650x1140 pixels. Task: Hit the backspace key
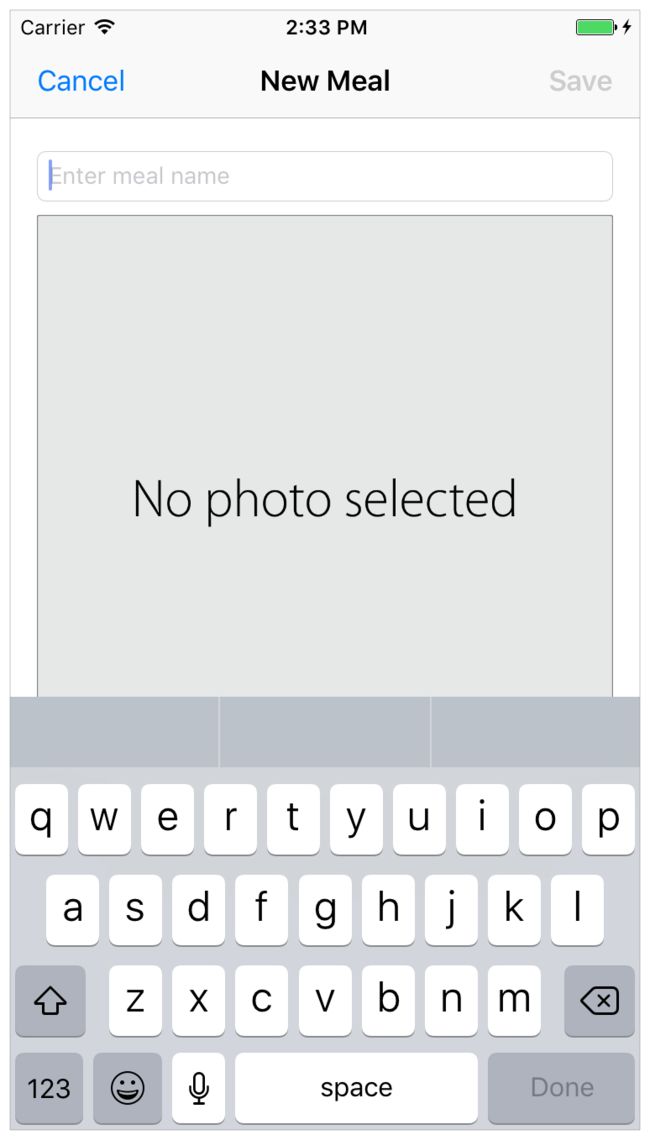(599, 1001)
